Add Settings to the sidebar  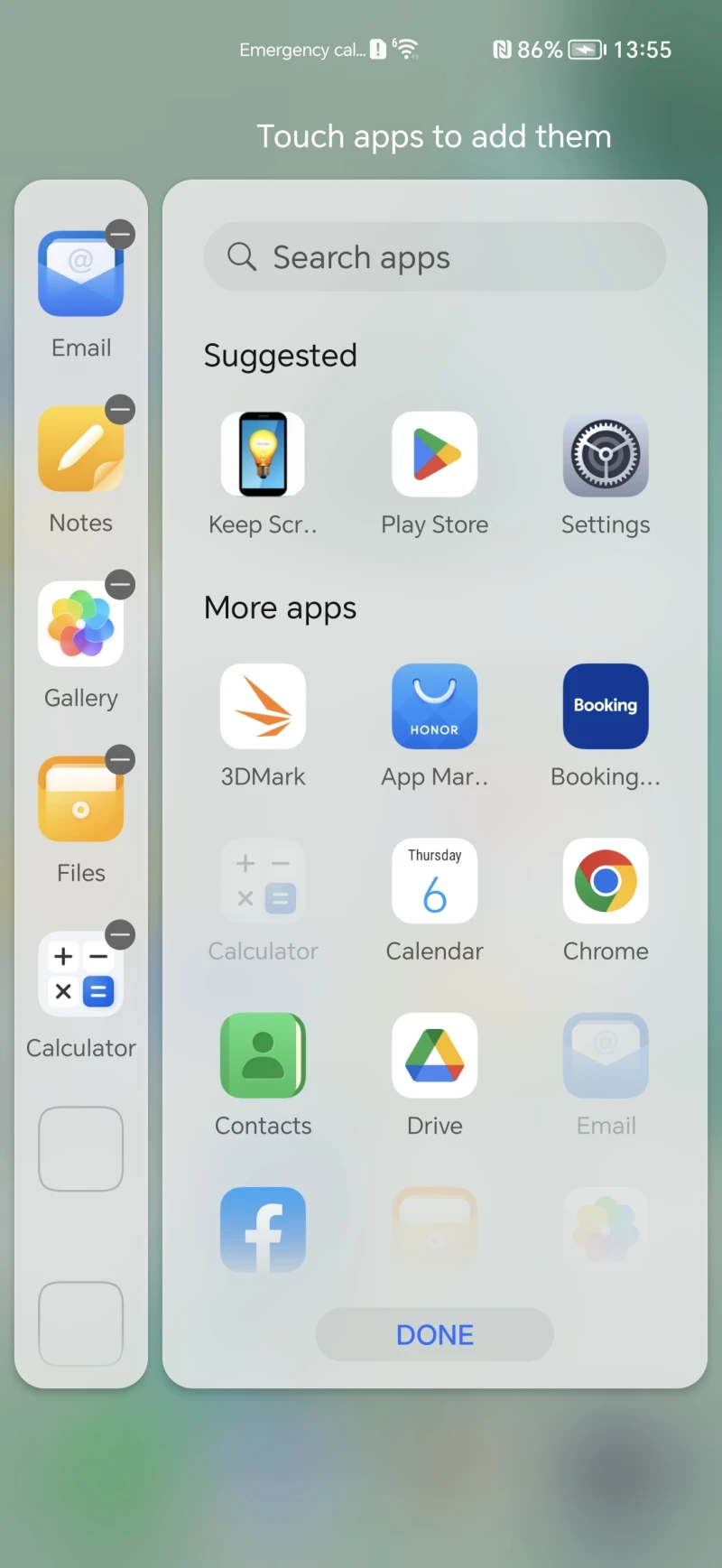point(606,454)
